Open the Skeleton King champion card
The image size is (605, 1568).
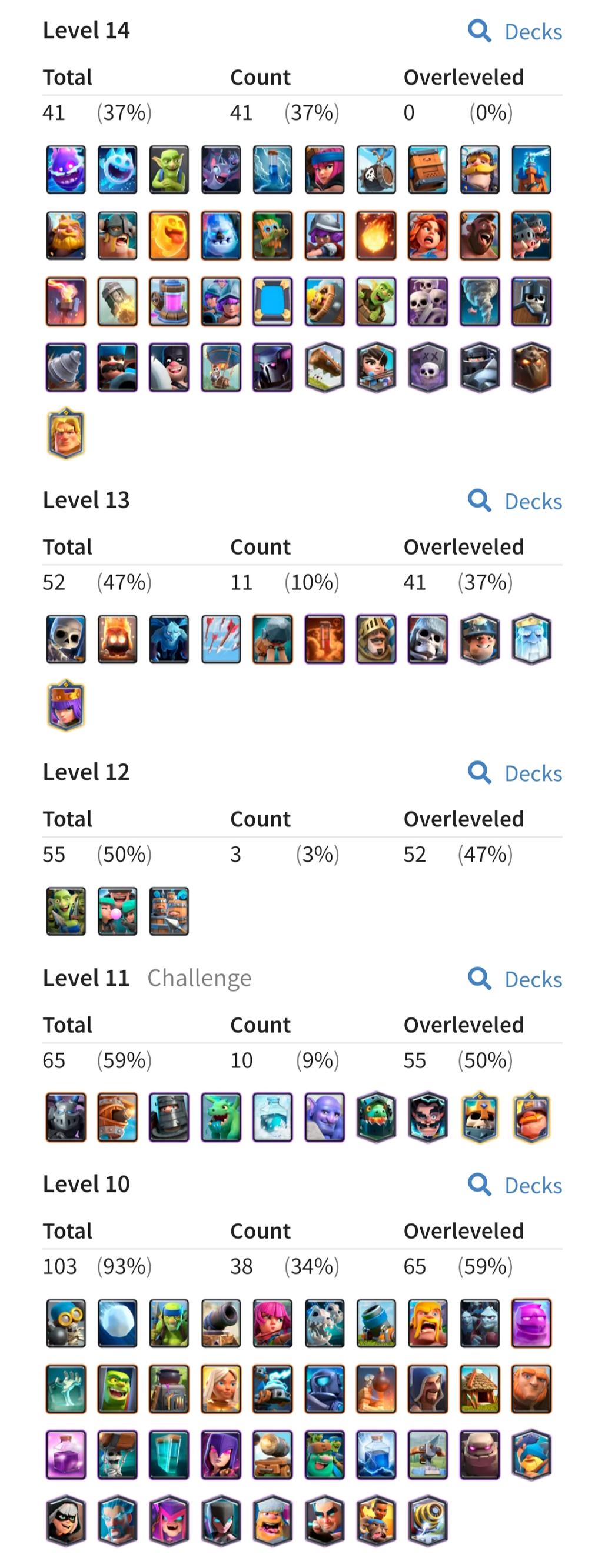click(x=480, y=1117)
